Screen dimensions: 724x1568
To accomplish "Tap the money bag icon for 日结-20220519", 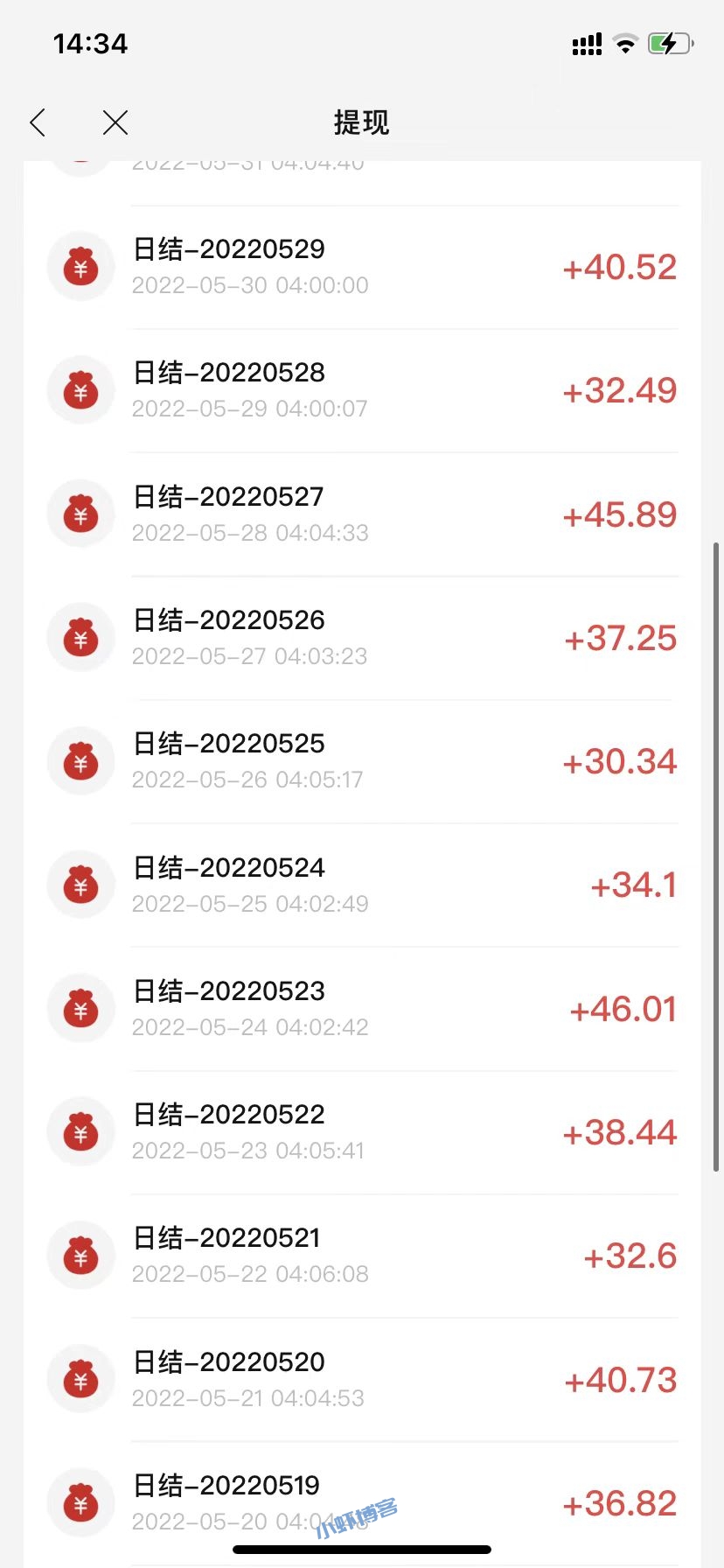I will 80,1501.
